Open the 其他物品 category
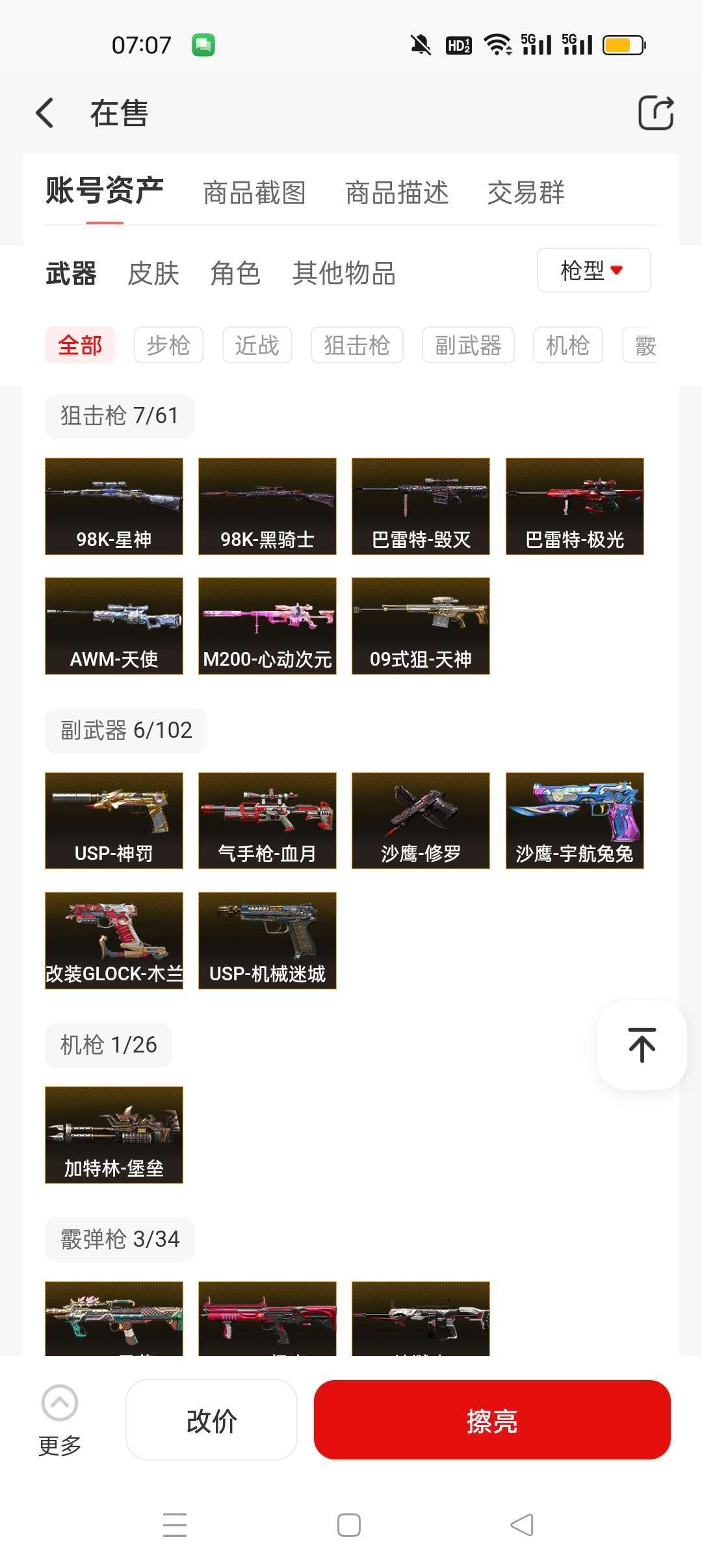Viewport: 702px width, 1568px height. click(344, 273)
